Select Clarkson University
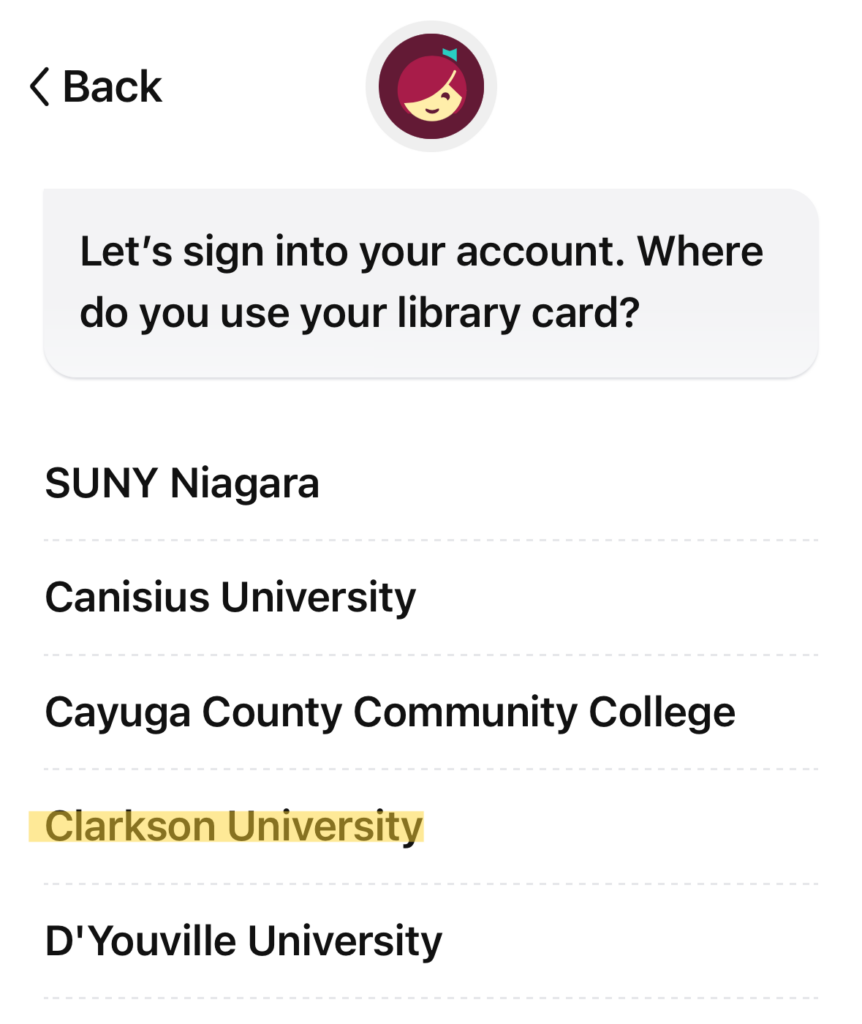The image size is (862, 1024). (235, 827)
